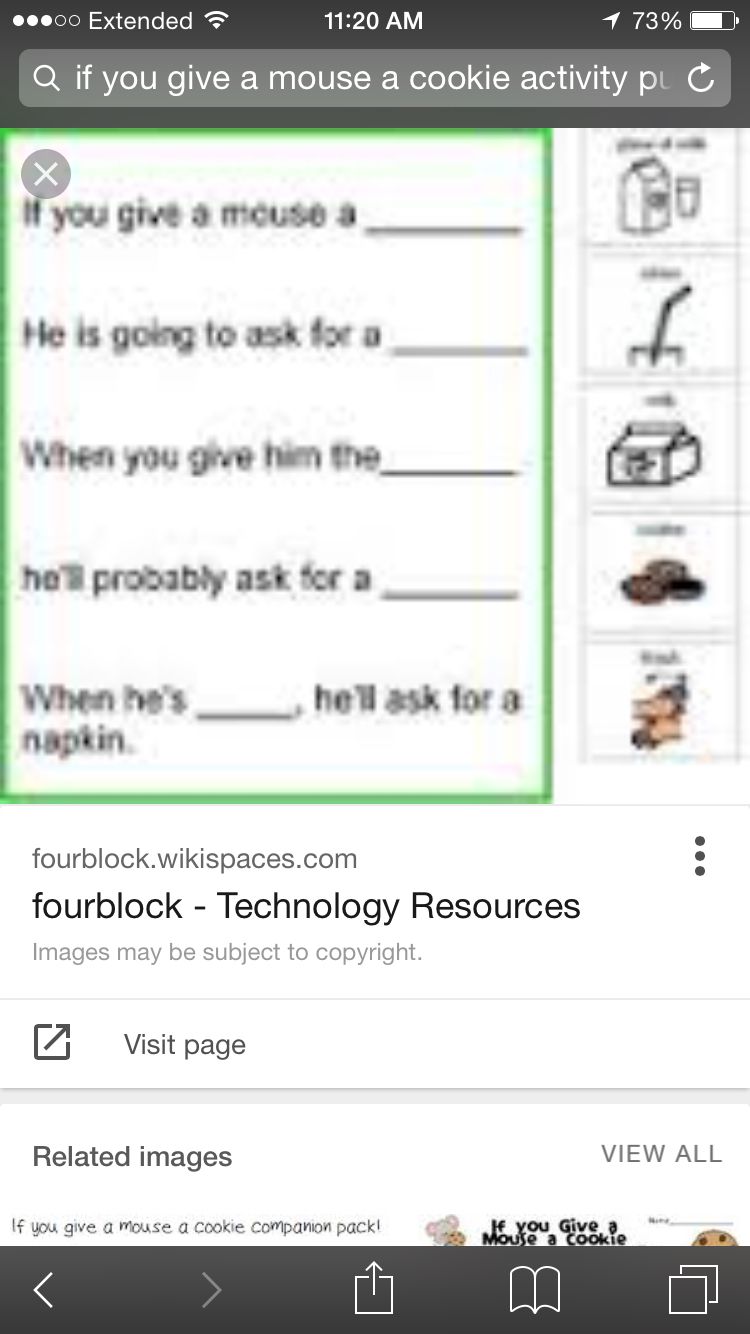Screen dimensions: 750x1334
Task: Open the companion pack related image
Action: tap(200, 1228)
